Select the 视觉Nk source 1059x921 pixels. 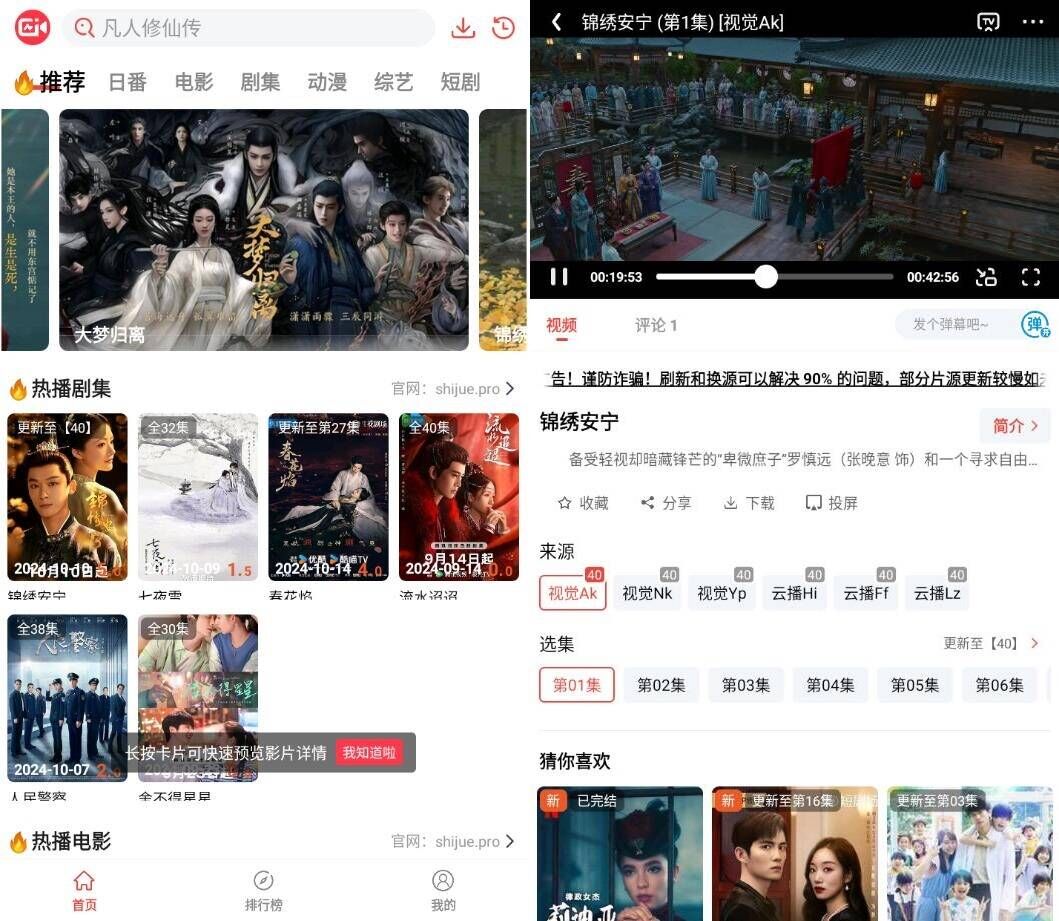(647, 593)
